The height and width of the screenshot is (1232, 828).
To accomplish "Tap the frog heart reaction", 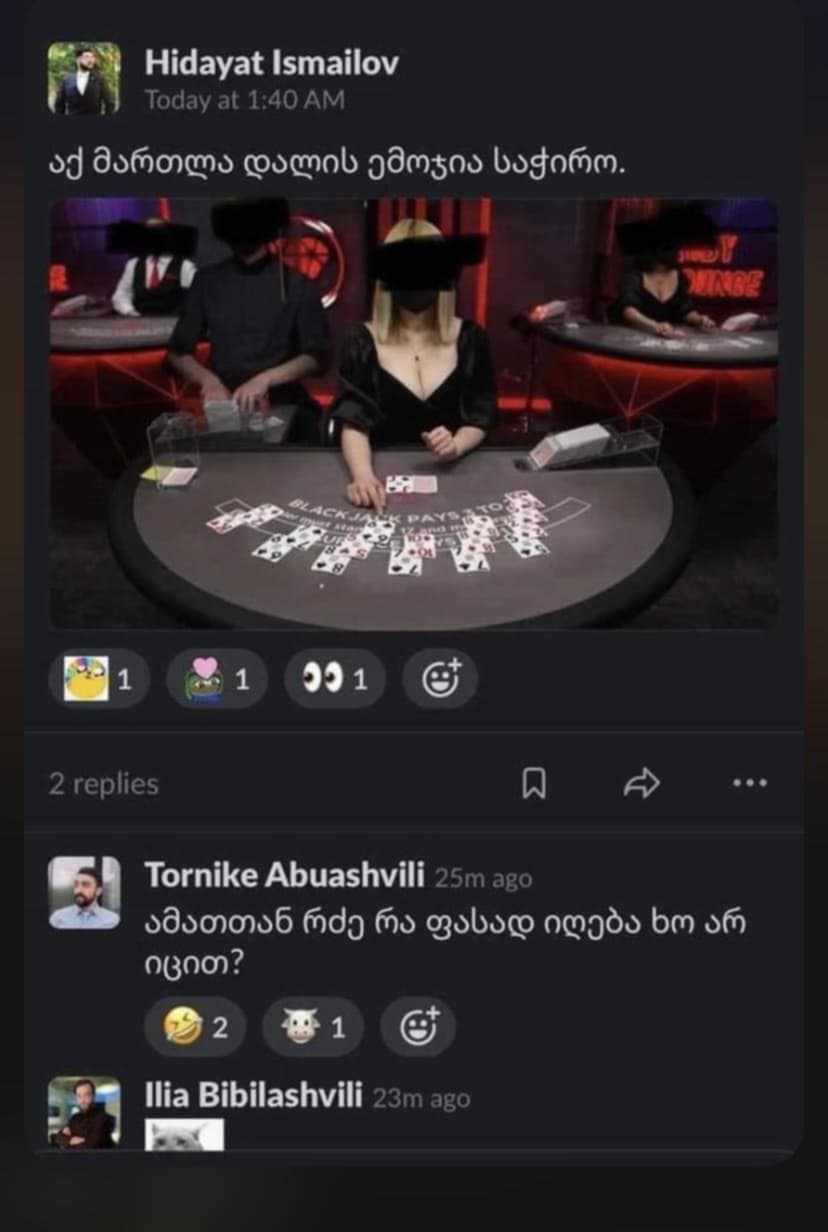I will [x=216, y=680].
